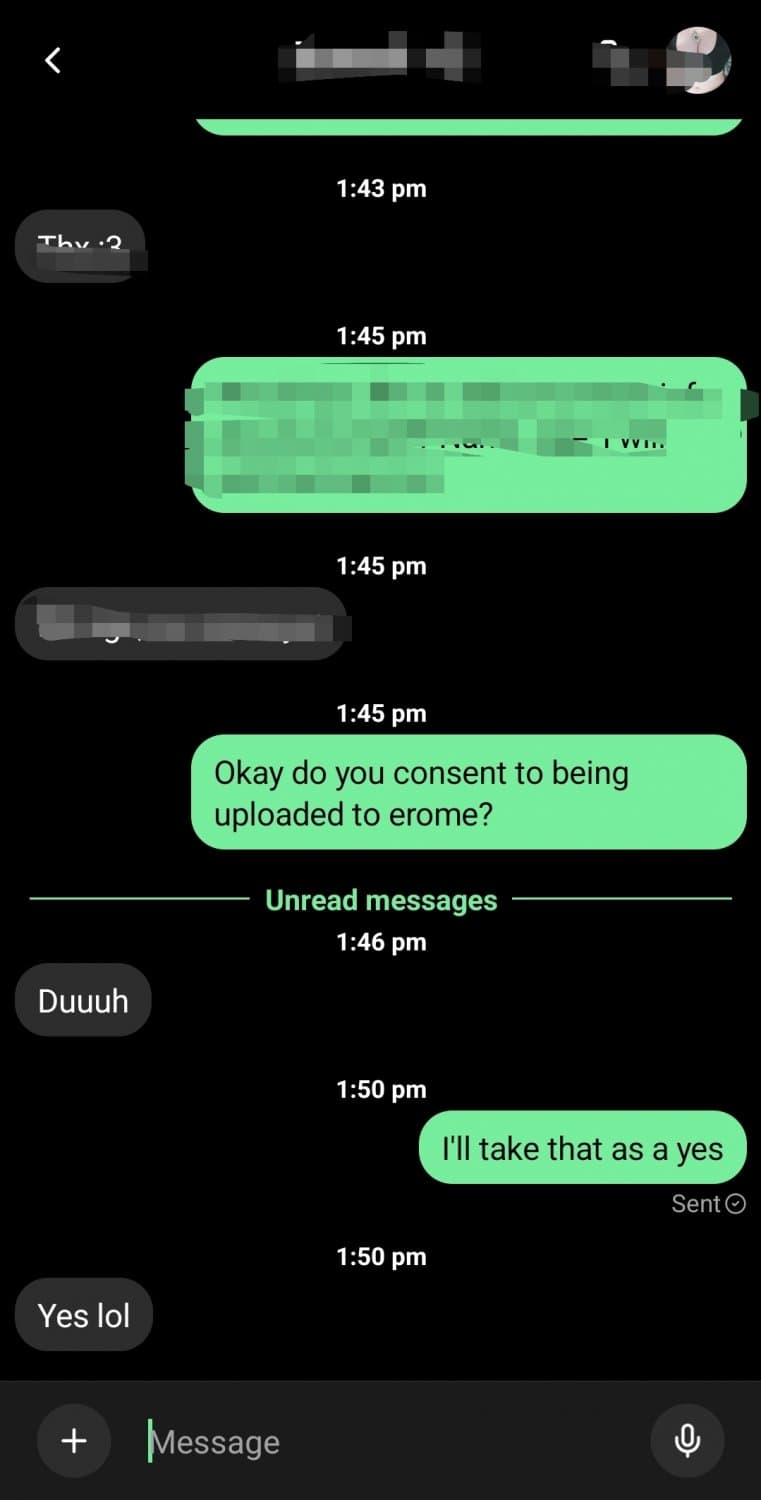The image size is (761, 1500).
Task: Tap the plus attachment button
Action: [73, 1441]
